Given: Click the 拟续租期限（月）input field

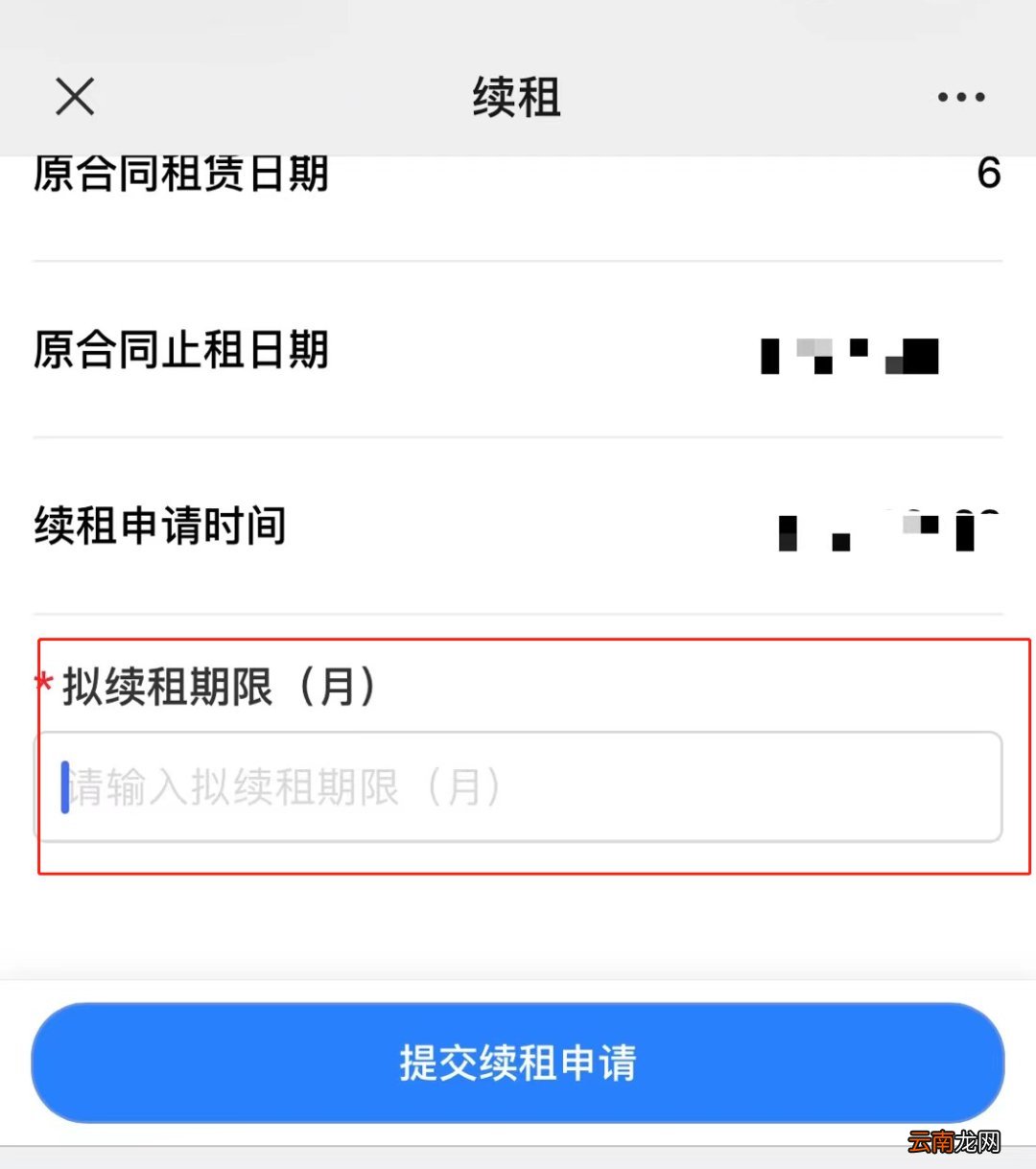Looking at the screenshot, I should [x=518, y=786].
